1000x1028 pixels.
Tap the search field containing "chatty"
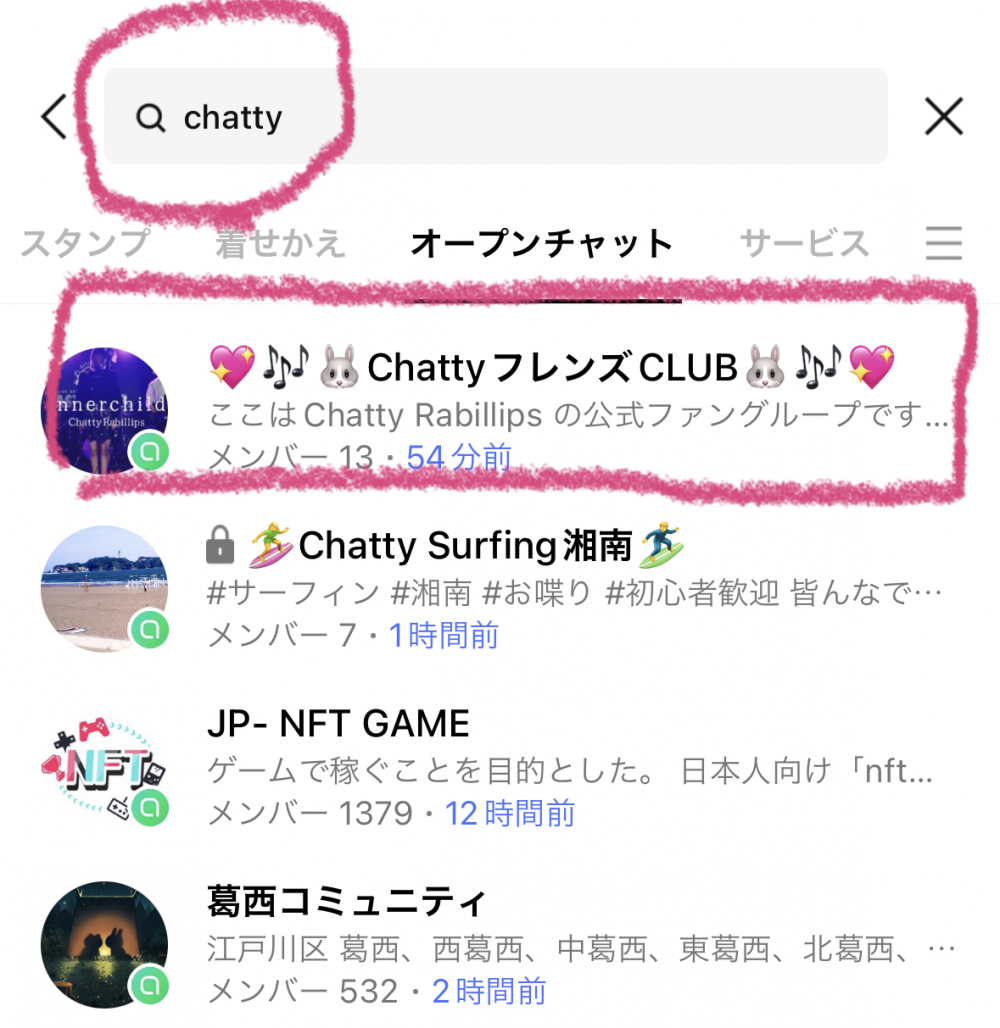(x=495, y=117)
